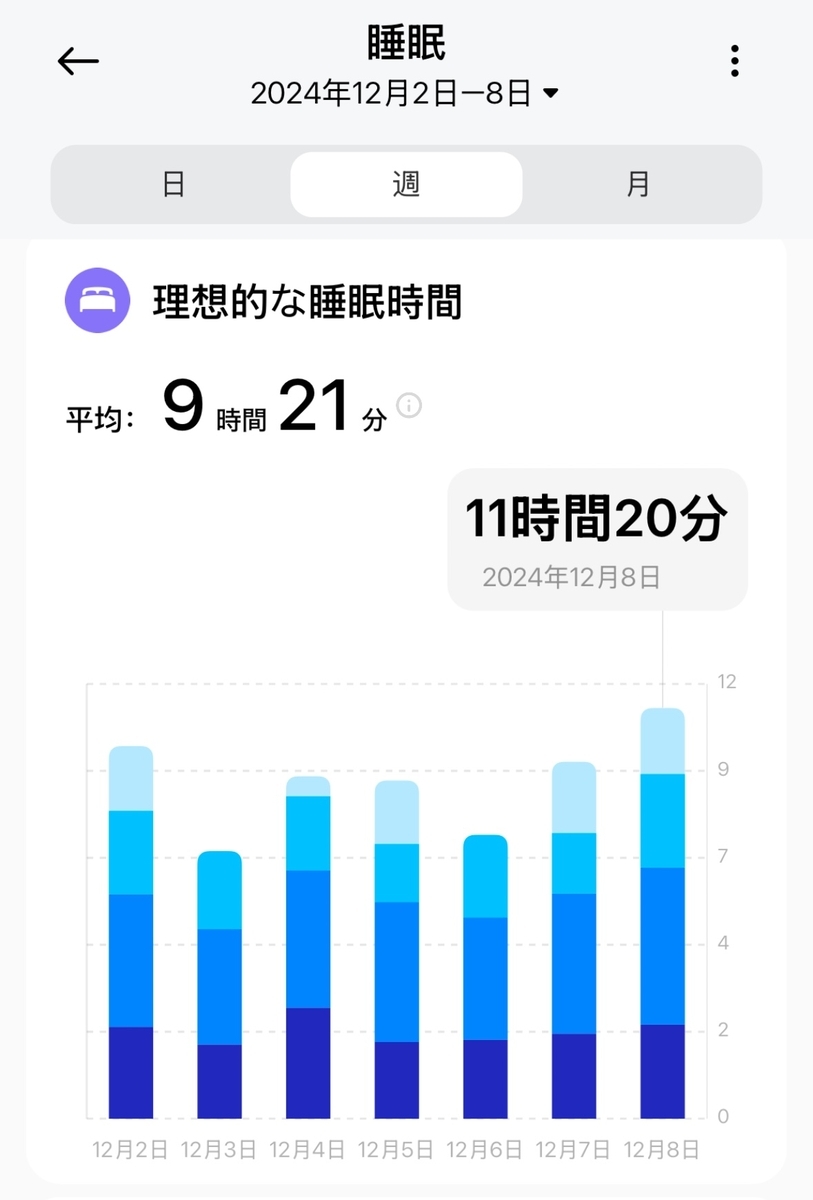The height and width of the screenshot is (1200, 813).
Task: Tap the 12月5日 bar in chart
Action: tap(396, 949)
